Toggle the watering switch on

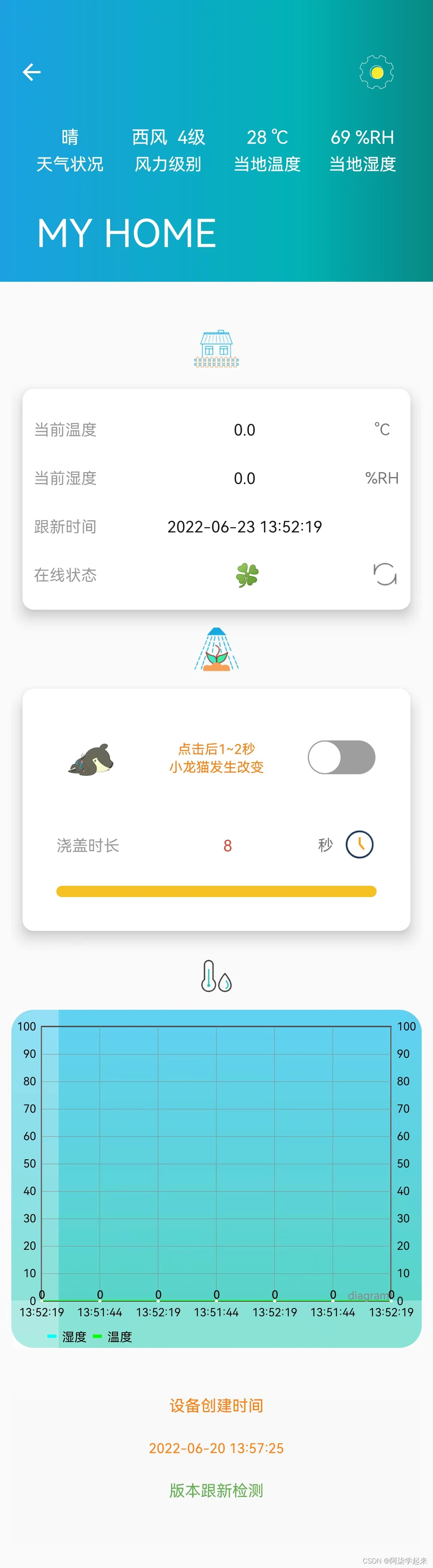coord(341,757)
